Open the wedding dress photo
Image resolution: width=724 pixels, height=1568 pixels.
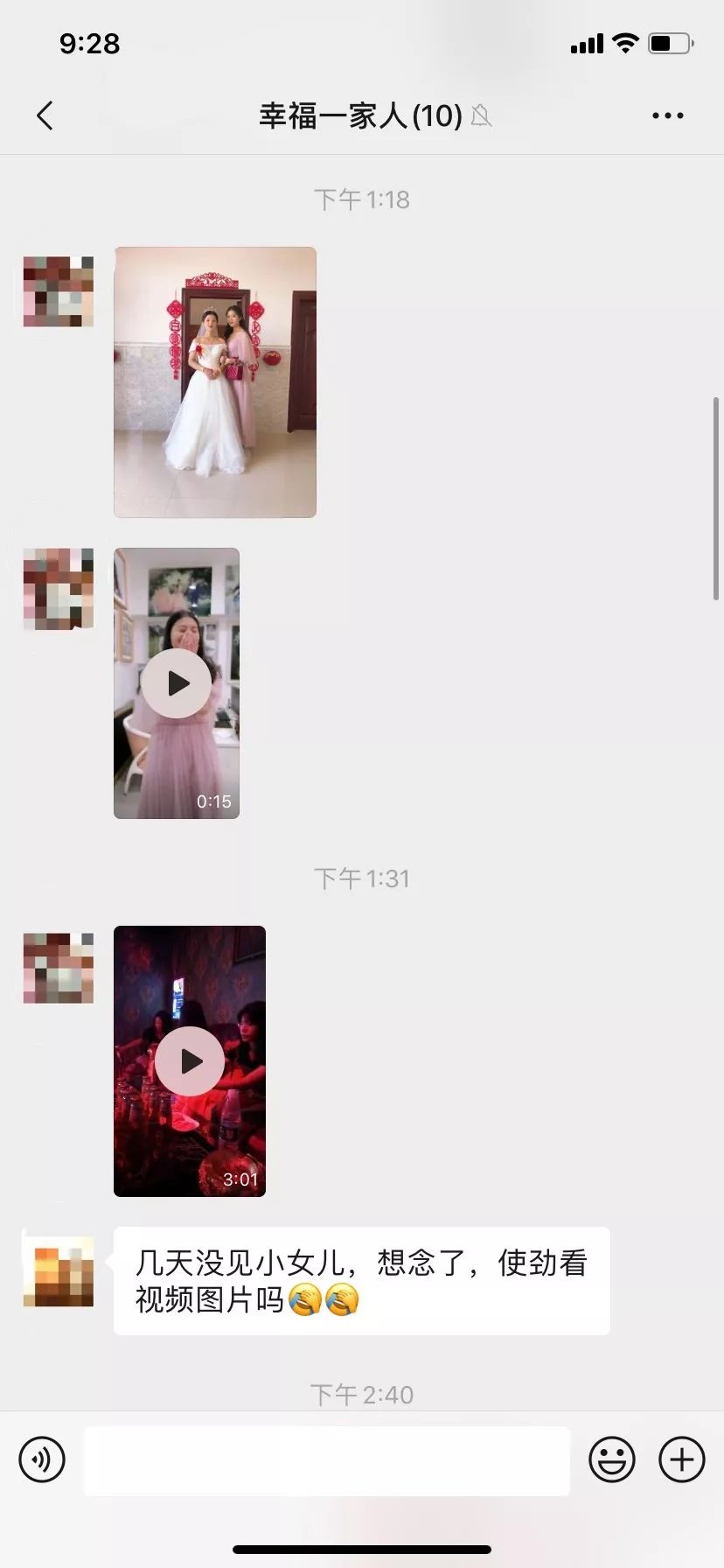pyautogui.click(x=215, y=382)
